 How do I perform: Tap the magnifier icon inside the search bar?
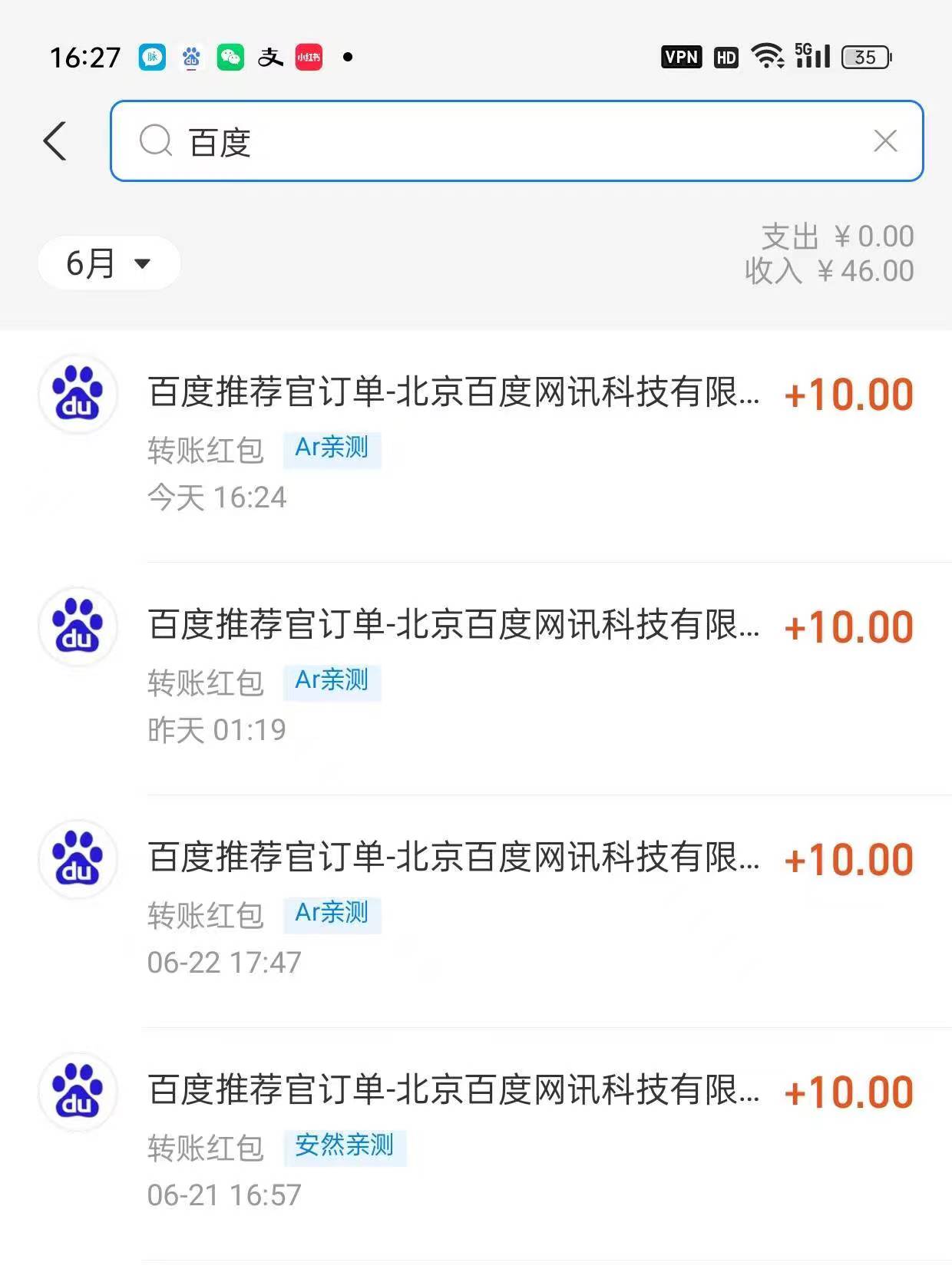[156, 141]
